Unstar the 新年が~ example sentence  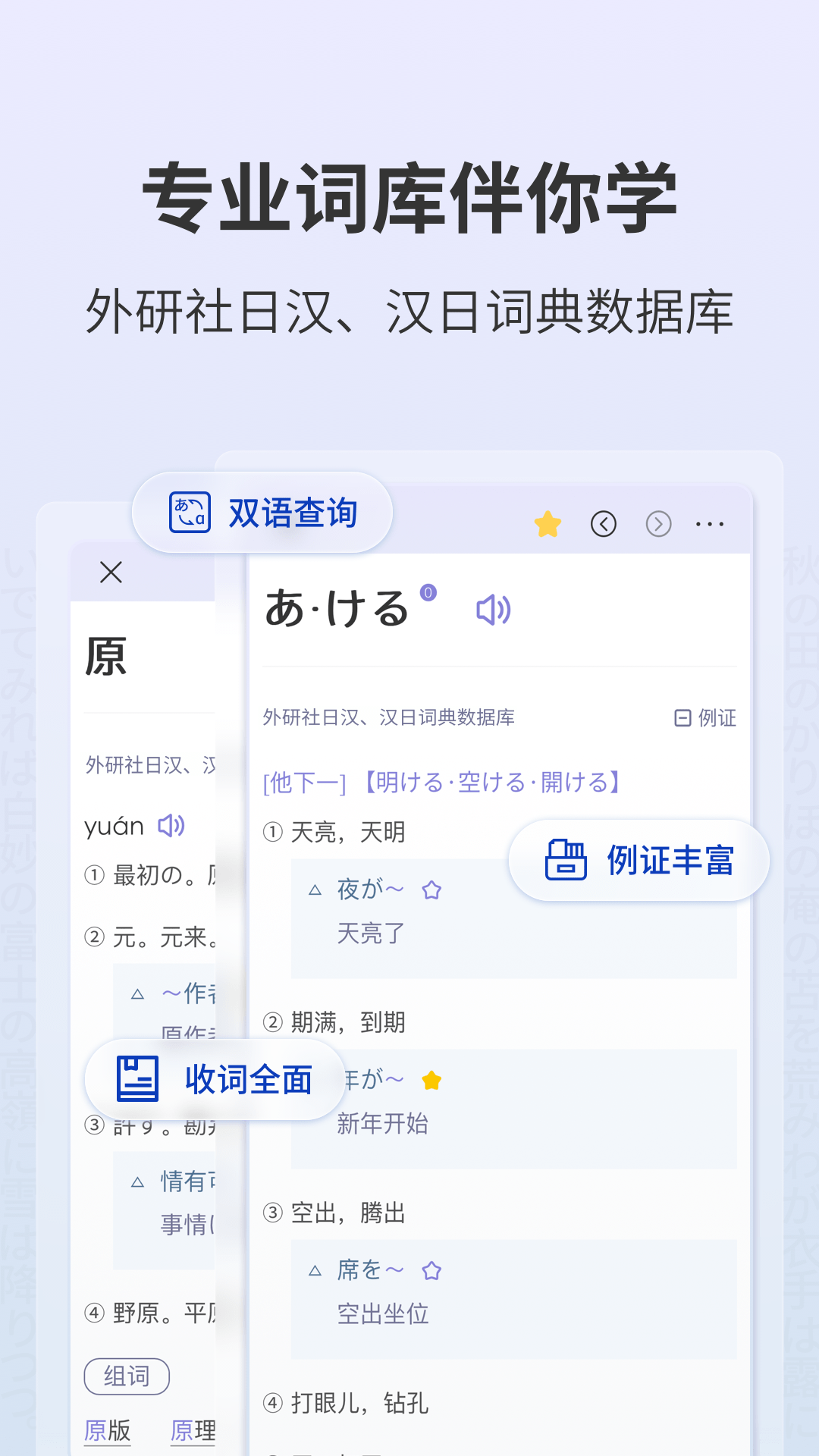tap(431, 1078)
